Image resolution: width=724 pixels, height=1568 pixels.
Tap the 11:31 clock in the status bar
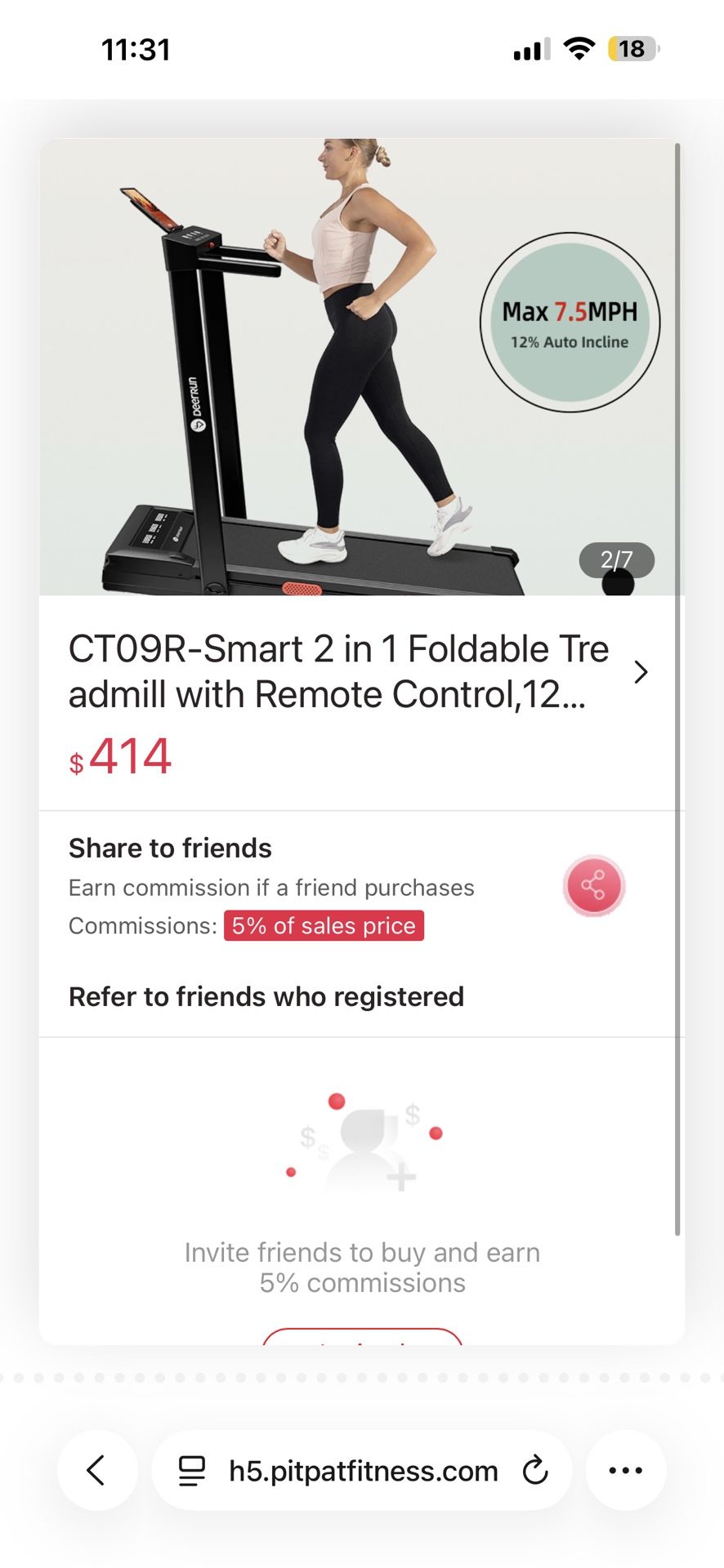point(133,49)
